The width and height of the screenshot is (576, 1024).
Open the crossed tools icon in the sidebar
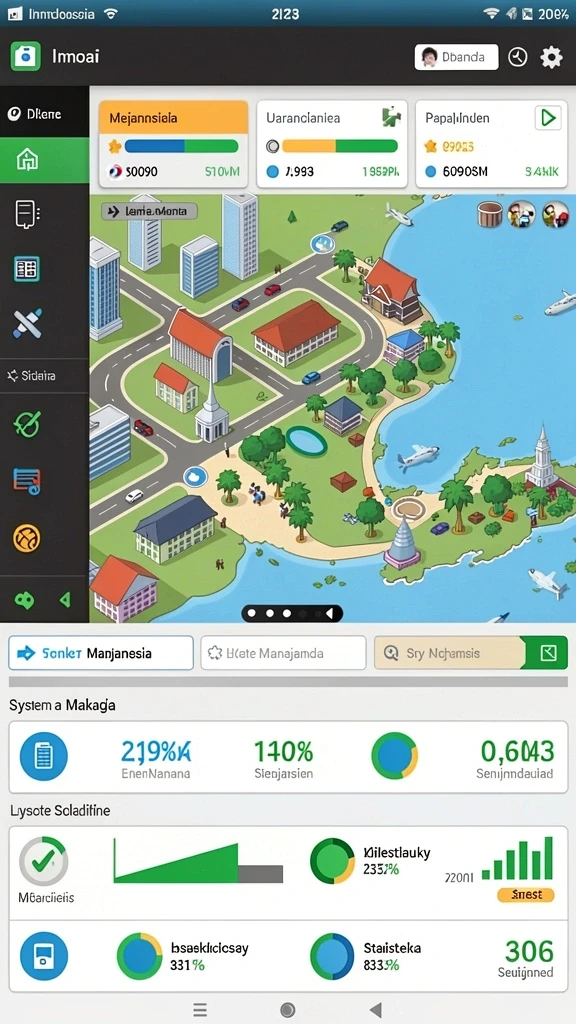(27, 323)
